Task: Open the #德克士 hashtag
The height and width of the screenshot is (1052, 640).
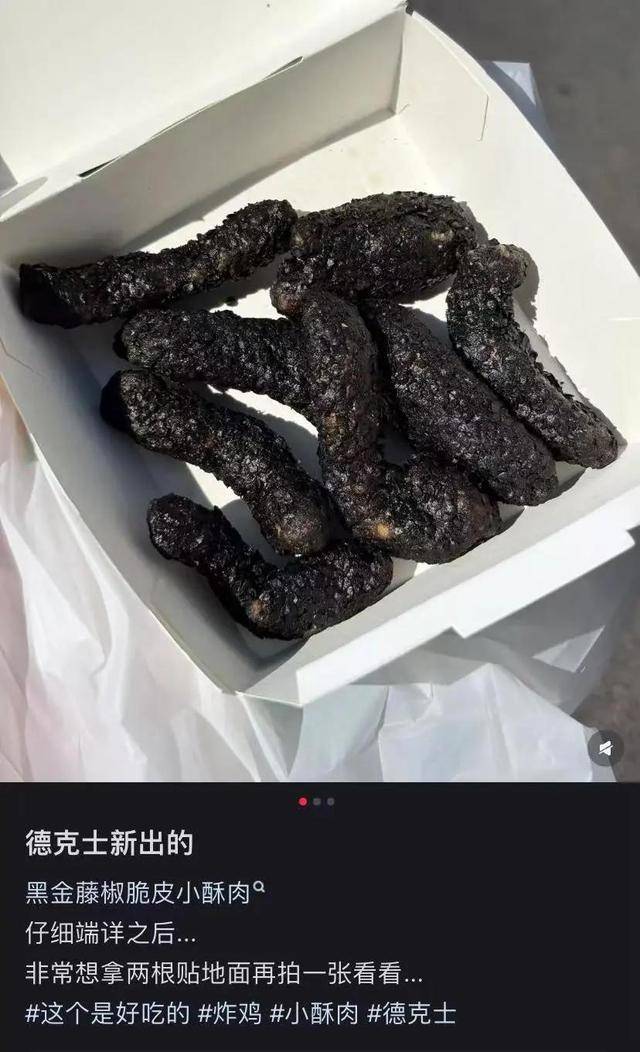Action: pyautogui.click(x=411, y=1014)
